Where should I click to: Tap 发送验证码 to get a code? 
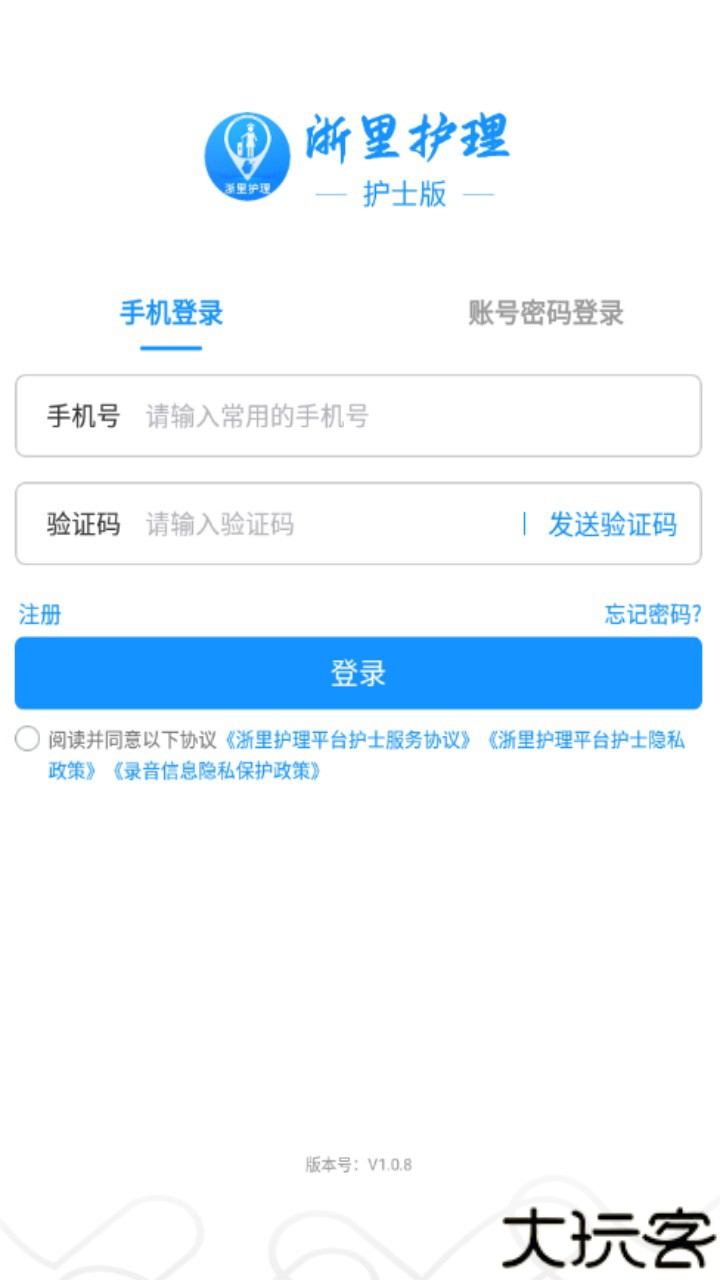(x=612, y=524)
